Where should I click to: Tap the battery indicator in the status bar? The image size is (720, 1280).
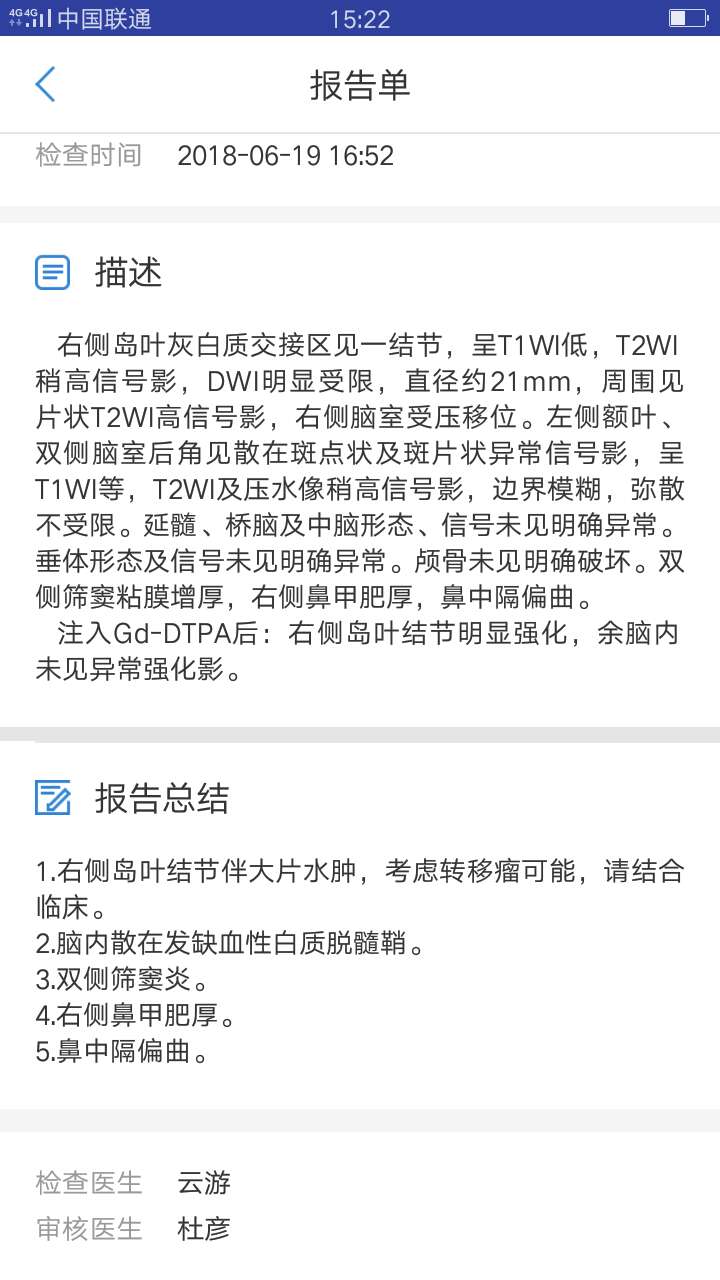click(689, 16)
